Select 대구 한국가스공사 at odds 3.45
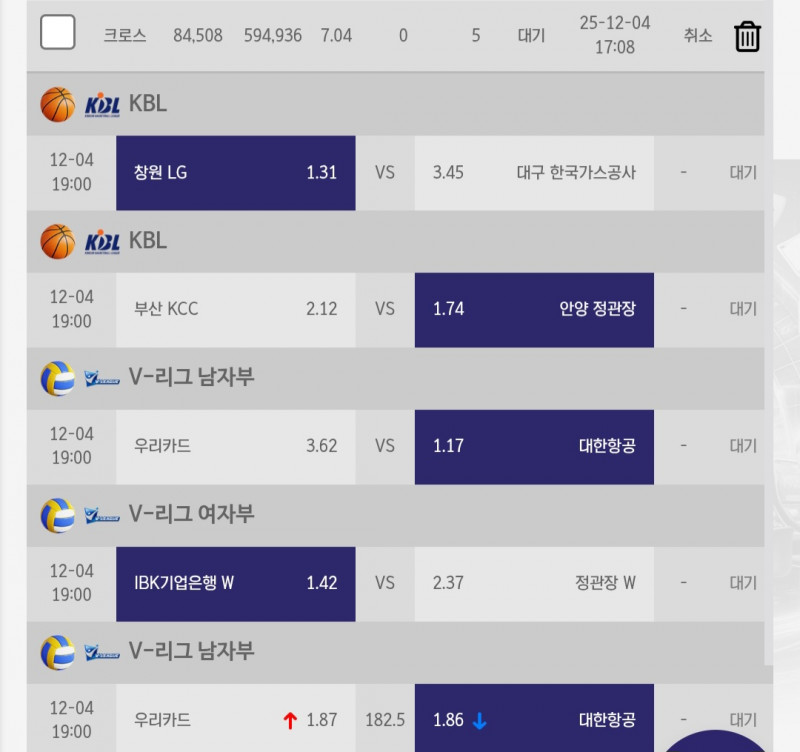This screenshot has width=800, height=752. [534, 172]
